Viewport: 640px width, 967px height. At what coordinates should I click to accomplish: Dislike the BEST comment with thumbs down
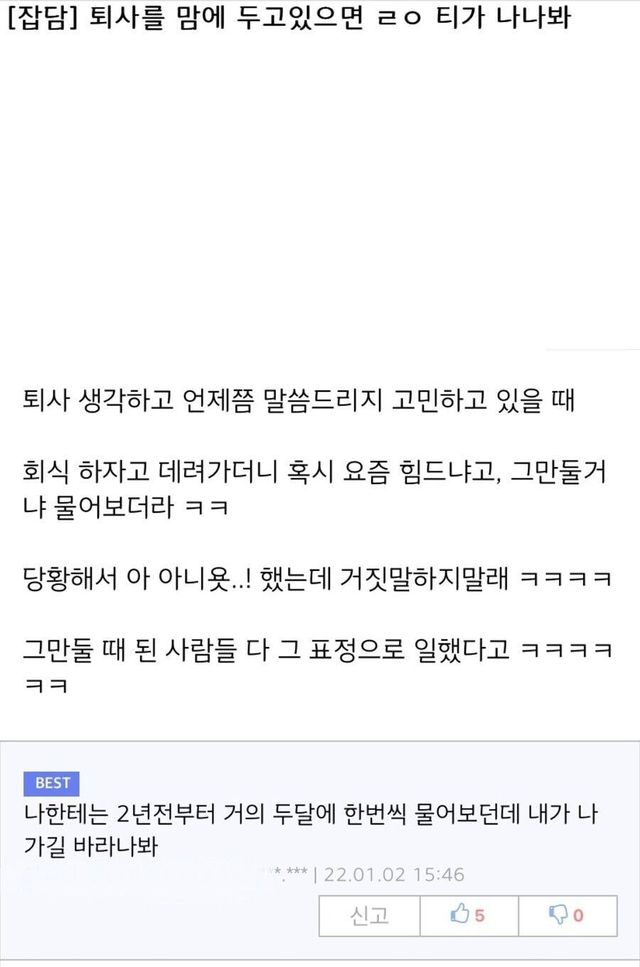567,915
